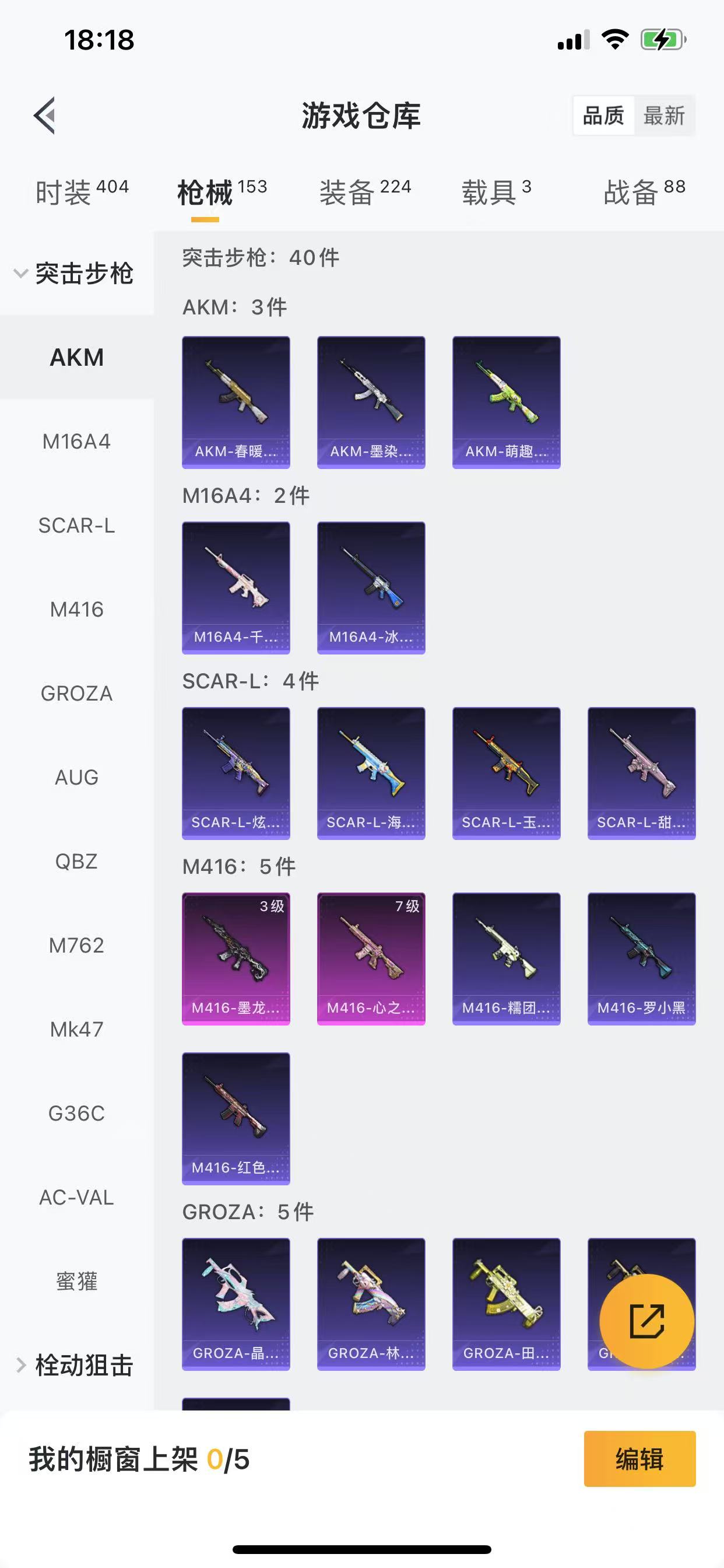Open the AKM-春暖 skin tile
Image resolution: width=724 pixels, height=1568 pixels.
(236, 402)
